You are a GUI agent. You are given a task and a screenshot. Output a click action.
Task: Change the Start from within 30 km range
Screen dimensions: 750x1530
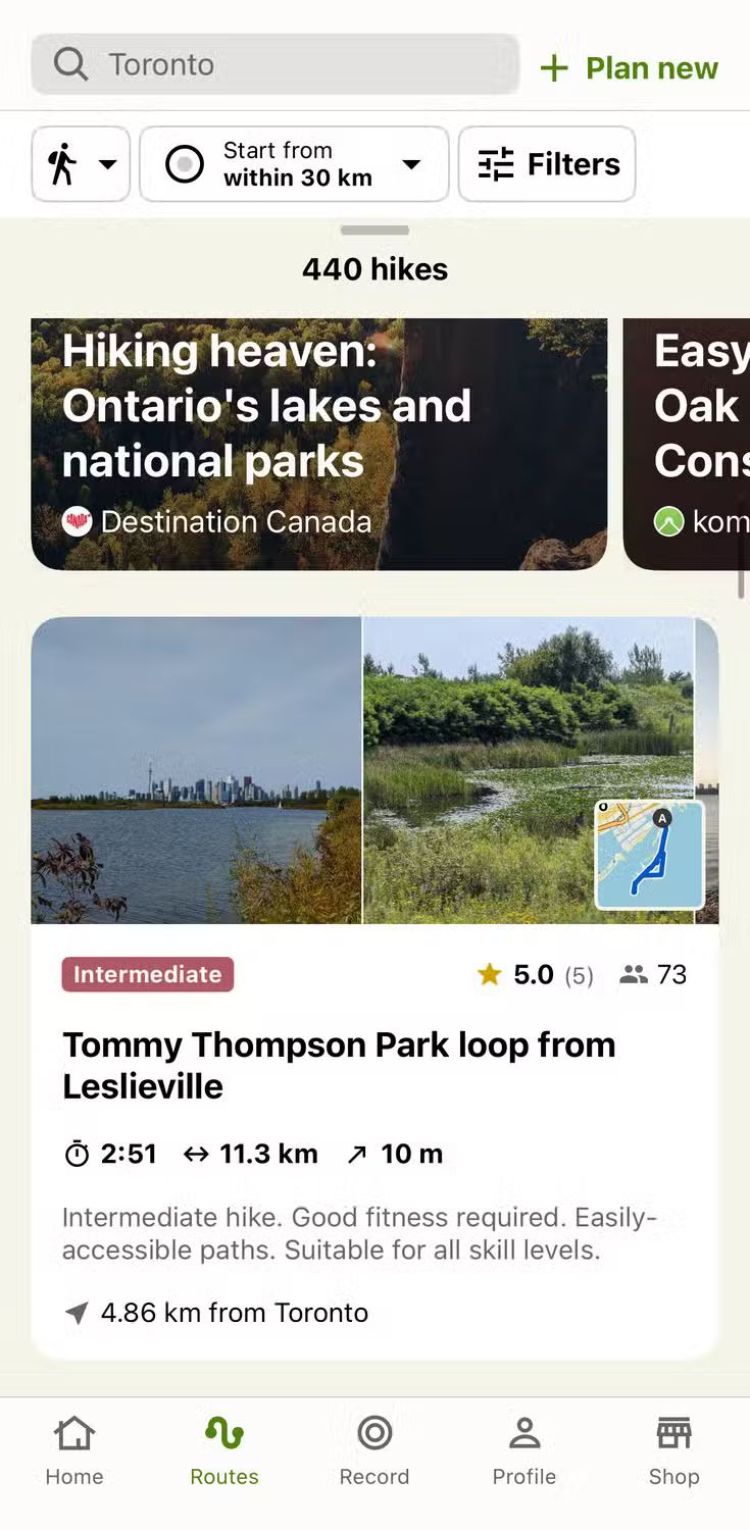click(294, 164)
